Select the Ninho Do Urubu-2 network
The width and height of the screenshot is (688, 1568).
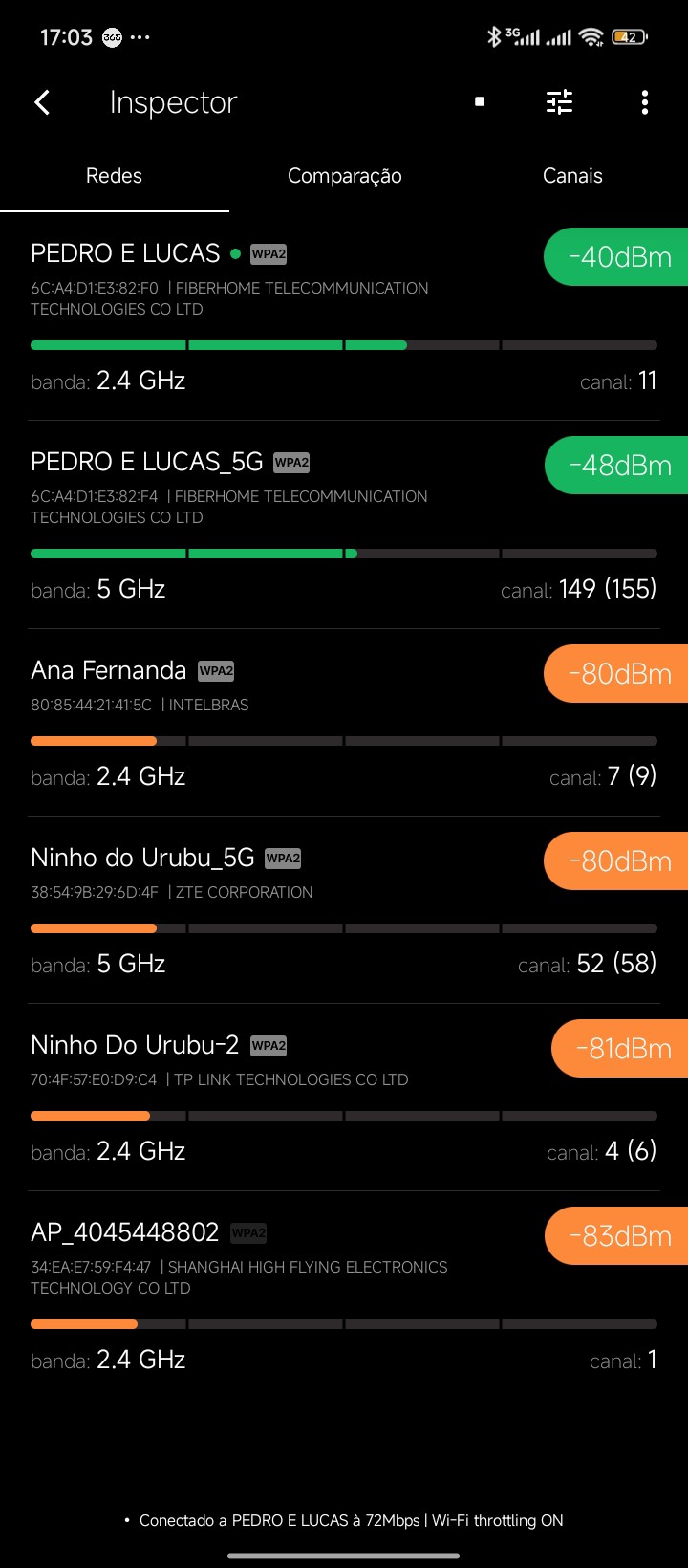287,1097
